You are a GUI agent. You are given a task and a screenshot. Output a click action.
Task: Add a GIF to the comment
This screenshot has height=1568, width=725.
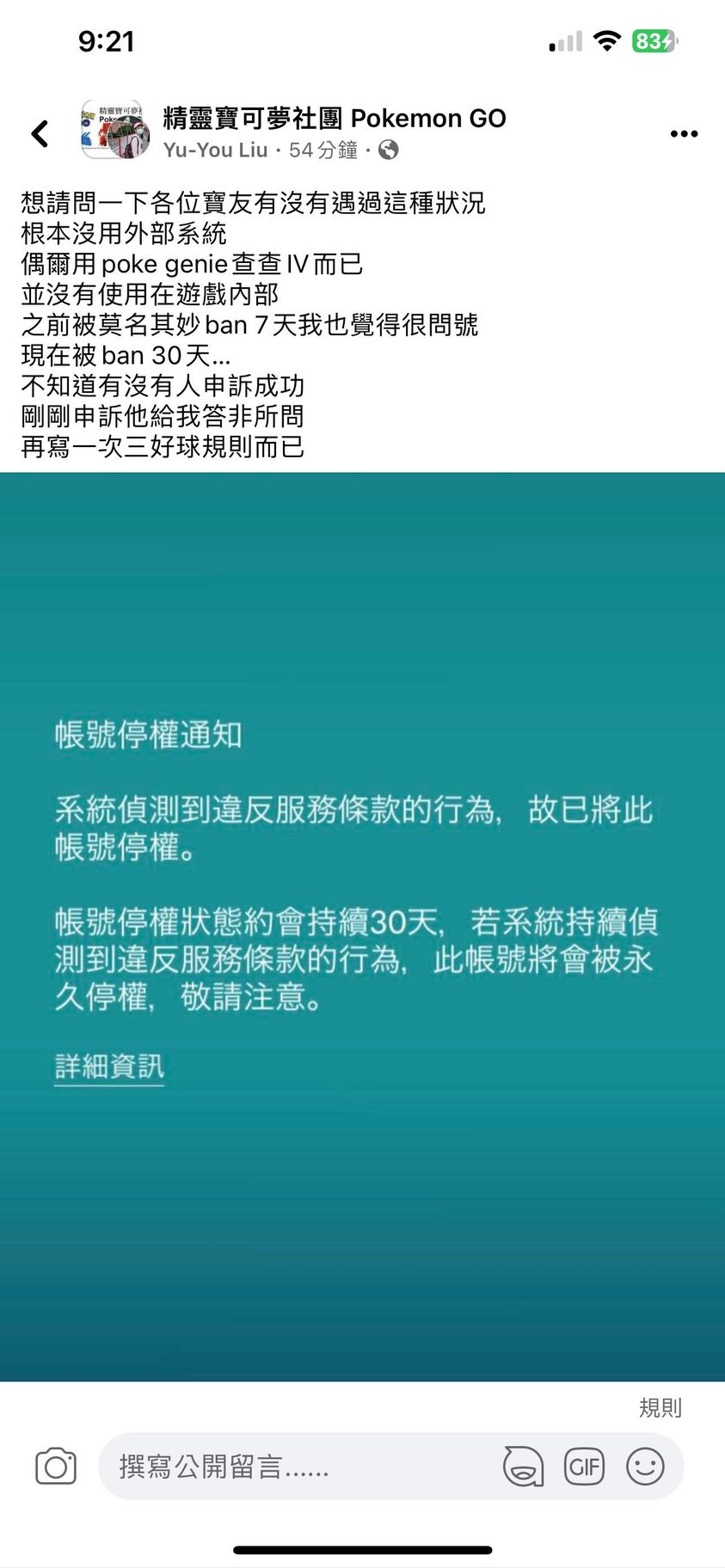coord(584,1467)
